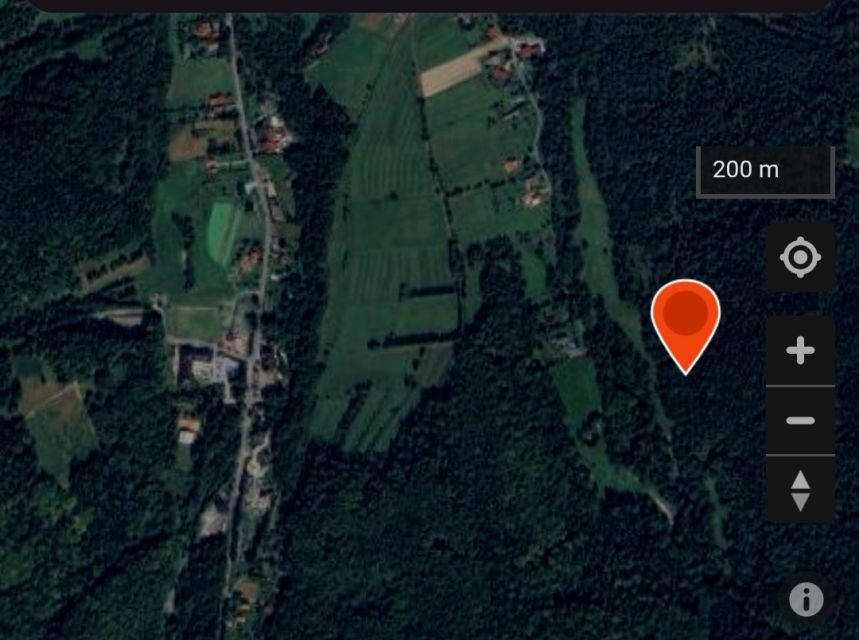Zoom in with the plus button
Image resolution: width=859 pixels, height=640 pixels.
coord(800,351)
